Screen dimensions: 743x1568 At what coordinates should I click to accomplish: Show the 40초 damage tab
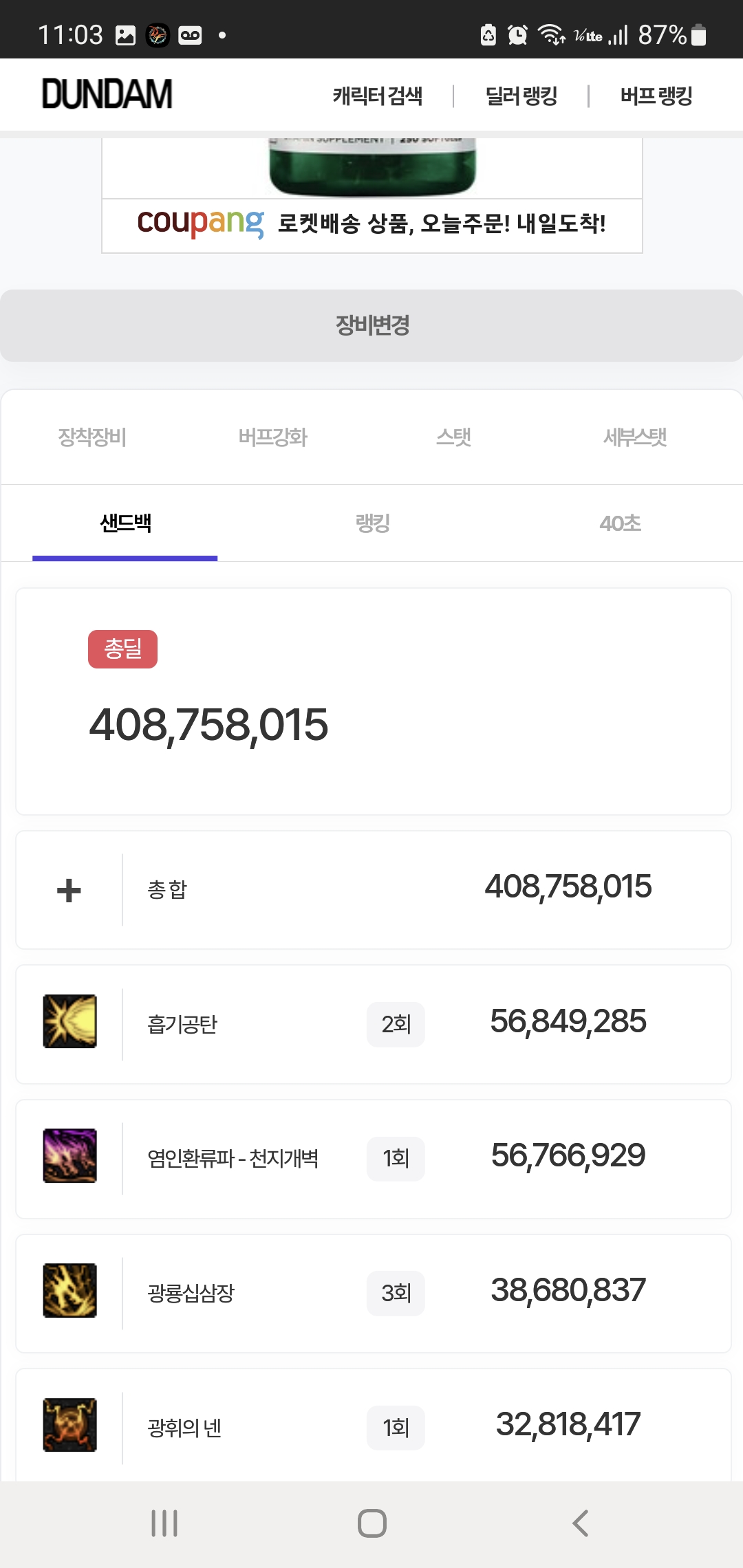620,524
